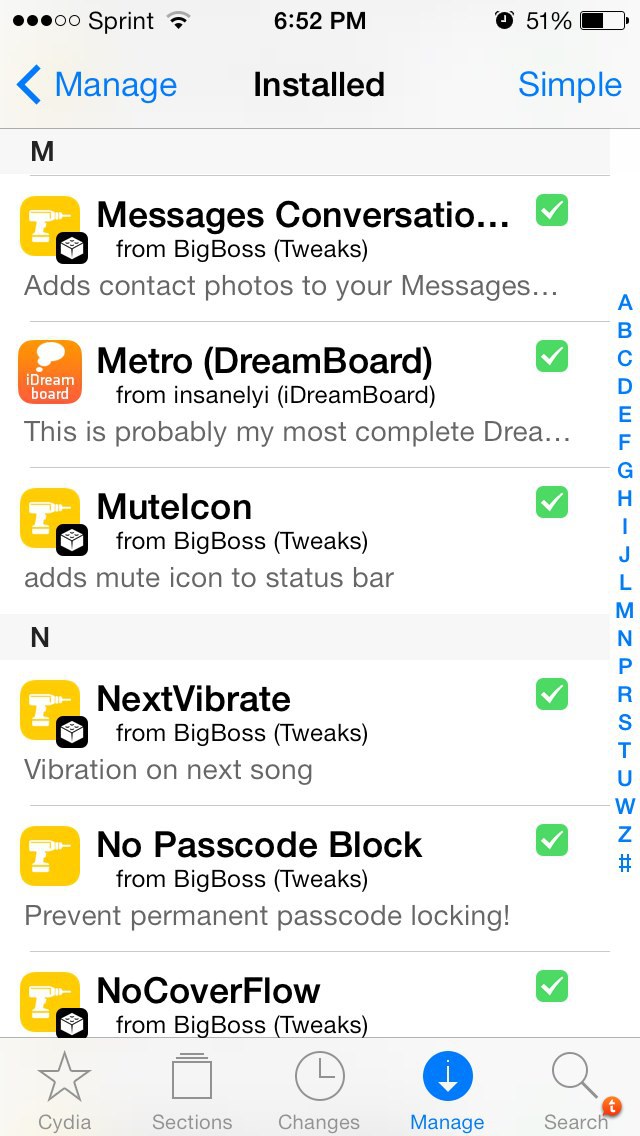Open the MuteIcon package
Screen dimensions: 640x1136
click(300, 540)
